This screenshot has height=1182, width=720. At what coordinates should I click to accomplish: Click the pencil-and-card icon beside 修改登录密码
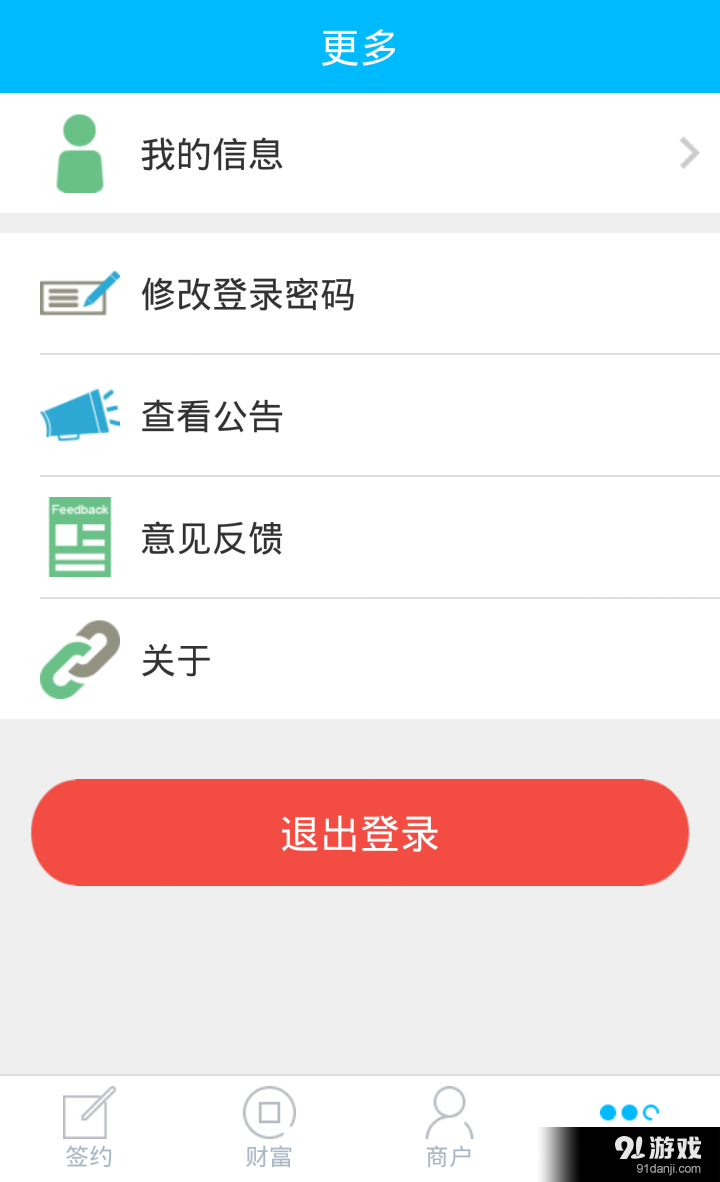[x=79, y=294]
